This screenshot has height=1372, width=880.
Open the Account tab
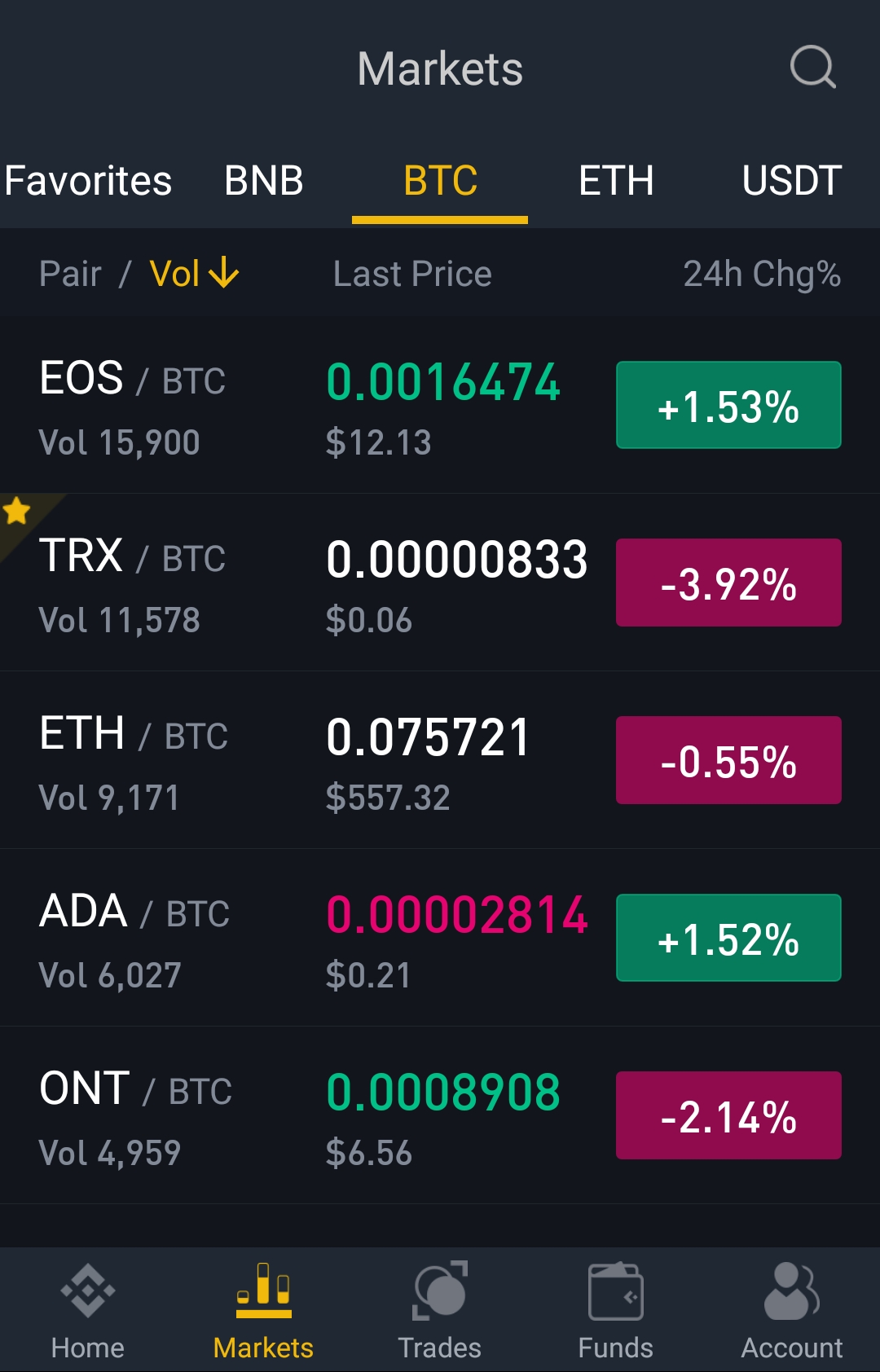coord(791,1310)
